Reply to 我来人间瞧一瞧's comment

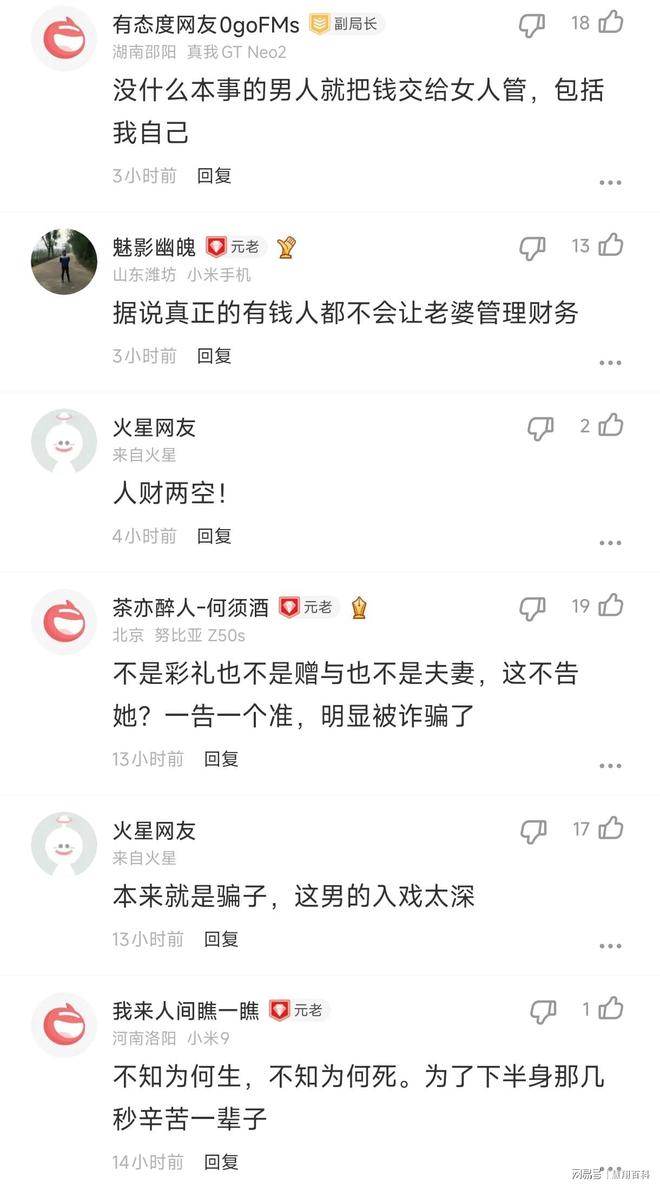(x=221, y=1162)
